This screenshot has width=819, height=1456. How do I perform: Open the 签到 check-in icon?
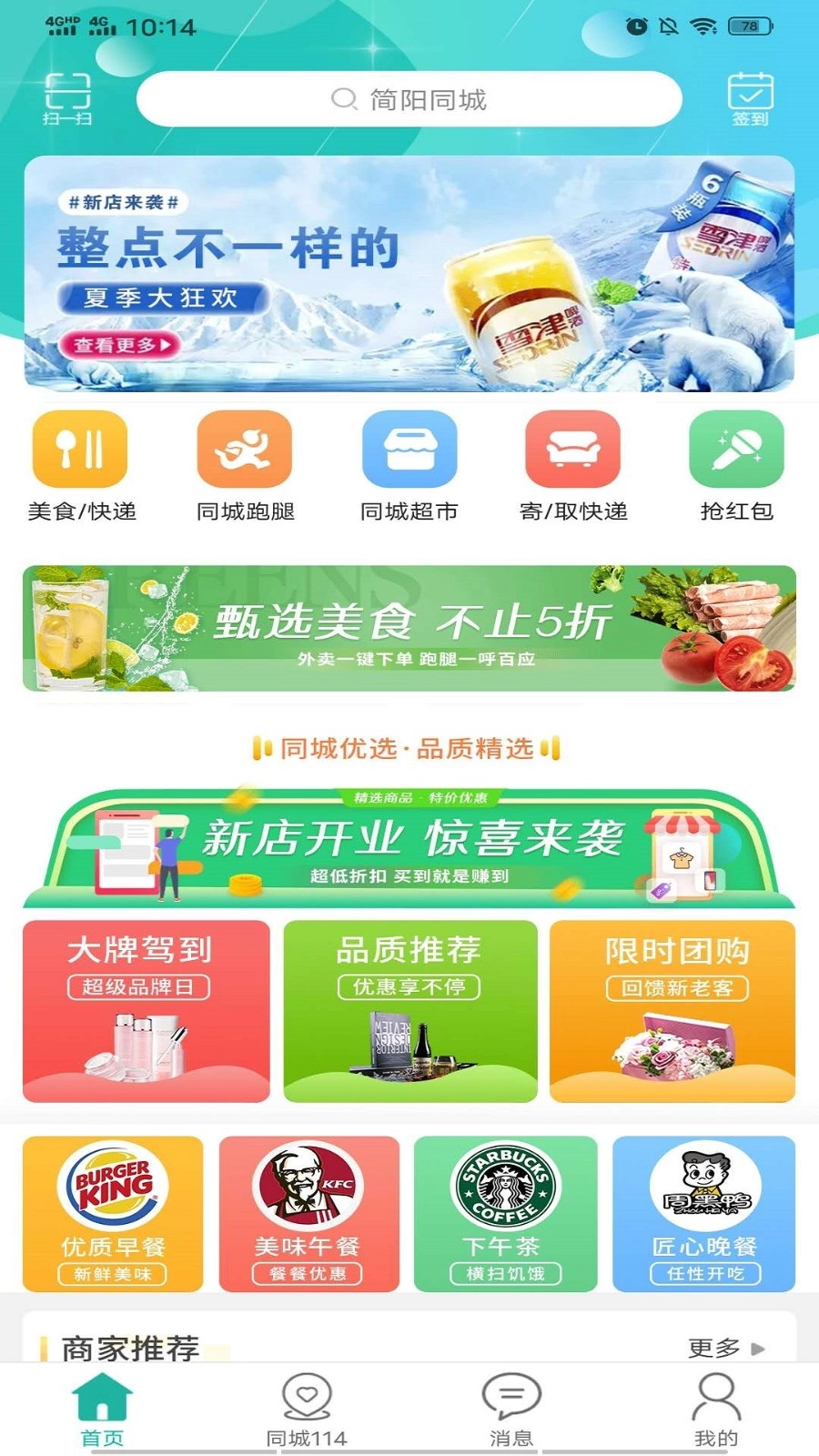(x=750, y=98)
